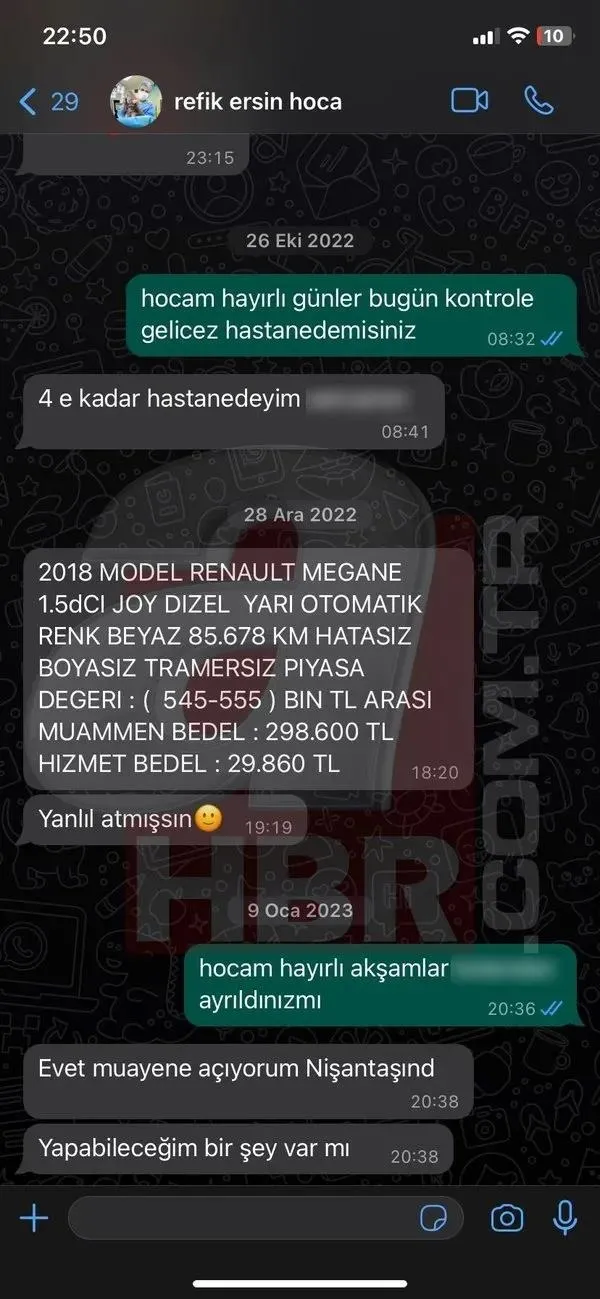Open the sticker picker in the message box
The image size is (600, 1299).
tap(435, 1218)
